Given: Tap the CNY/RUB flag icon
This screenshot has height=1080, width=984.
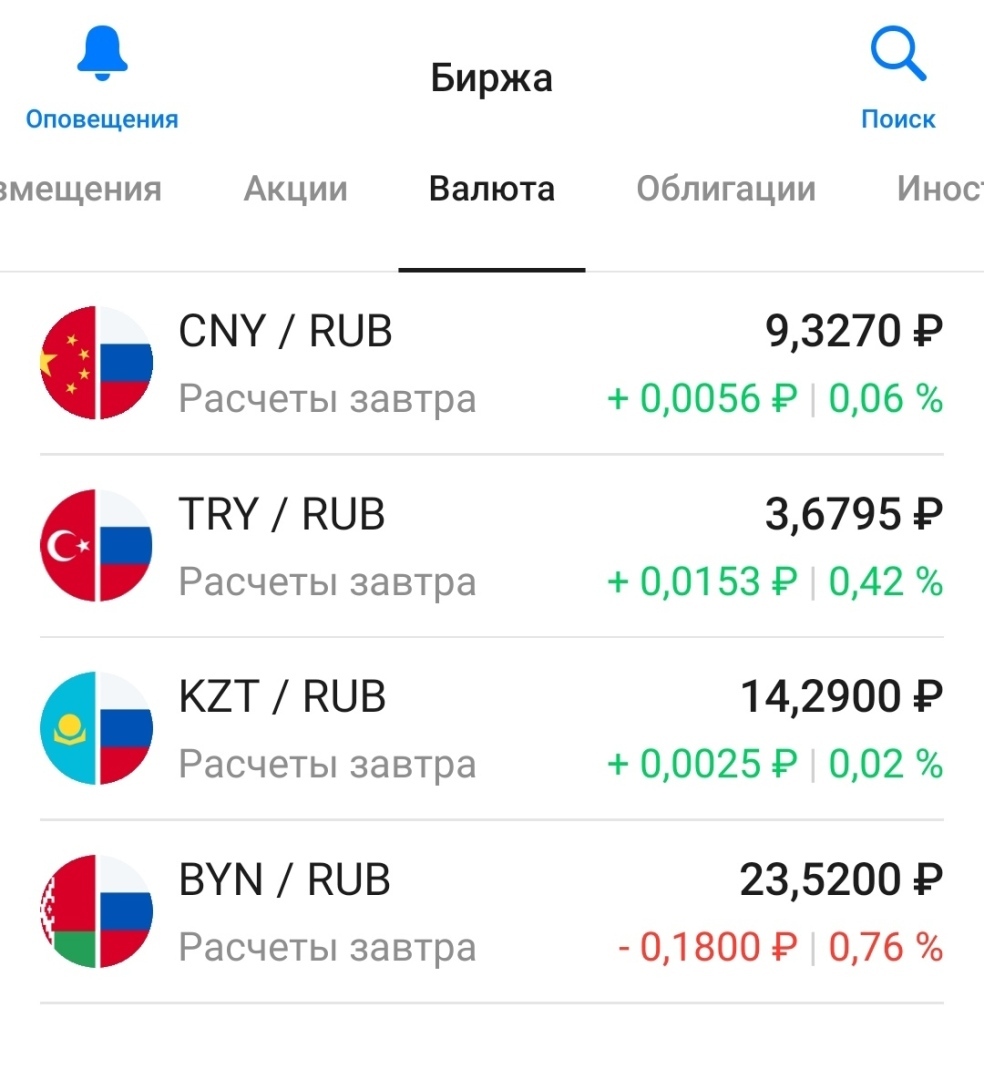Looking at the screenshot, I should (x=96, y=362).
